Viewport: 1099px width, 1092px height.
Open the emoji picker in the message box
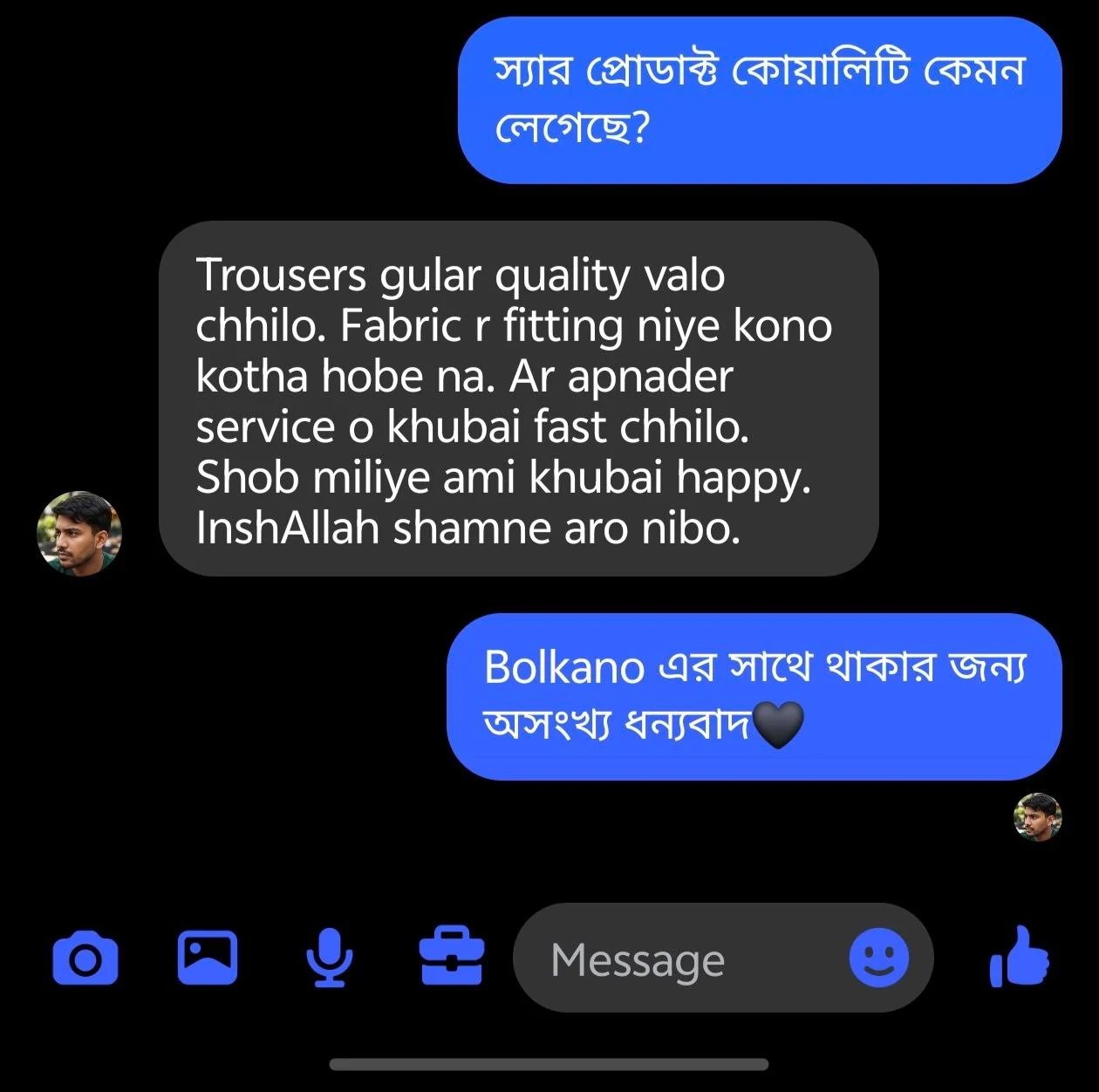click(x=878, y=958)
